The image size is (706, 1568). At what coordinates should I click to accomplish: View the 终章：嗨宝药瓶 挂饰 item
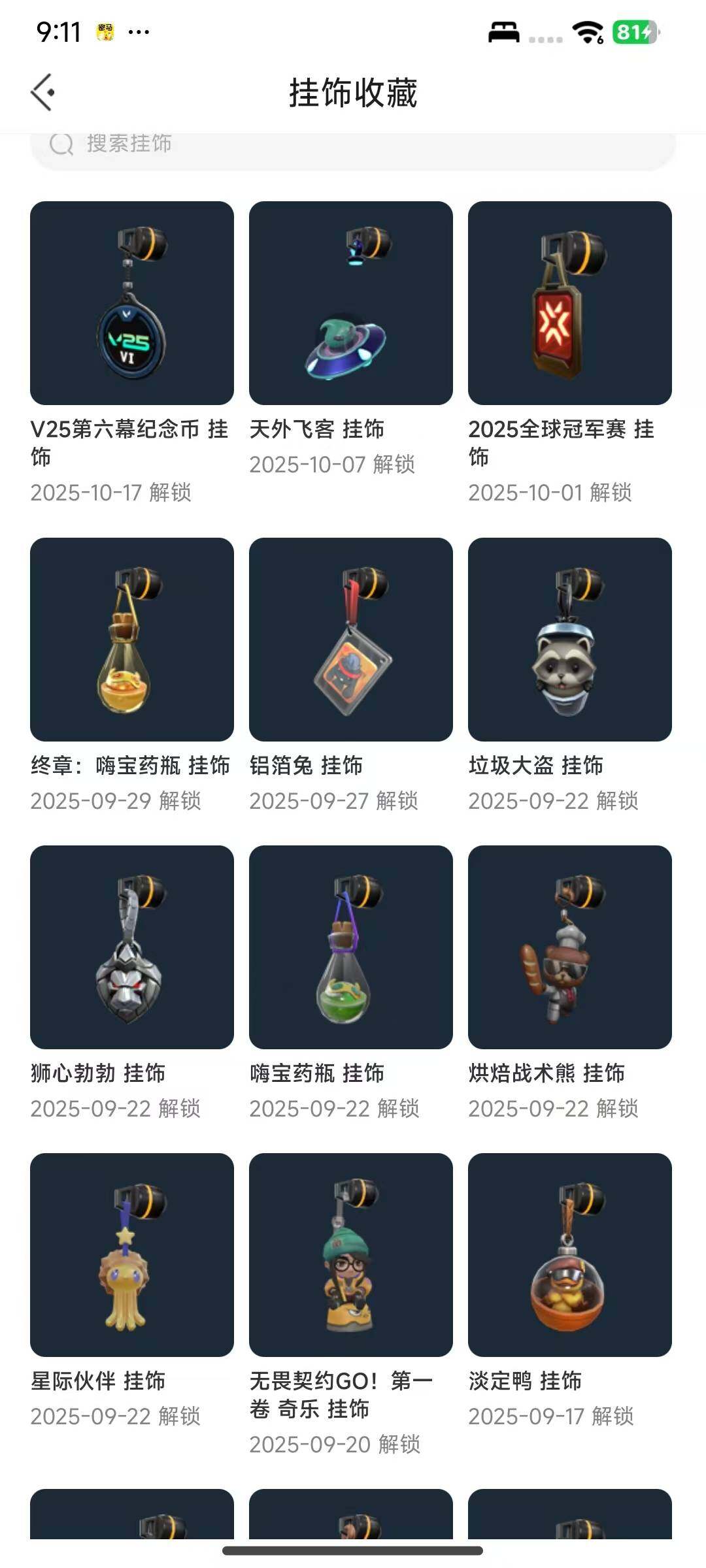[132, 640]
